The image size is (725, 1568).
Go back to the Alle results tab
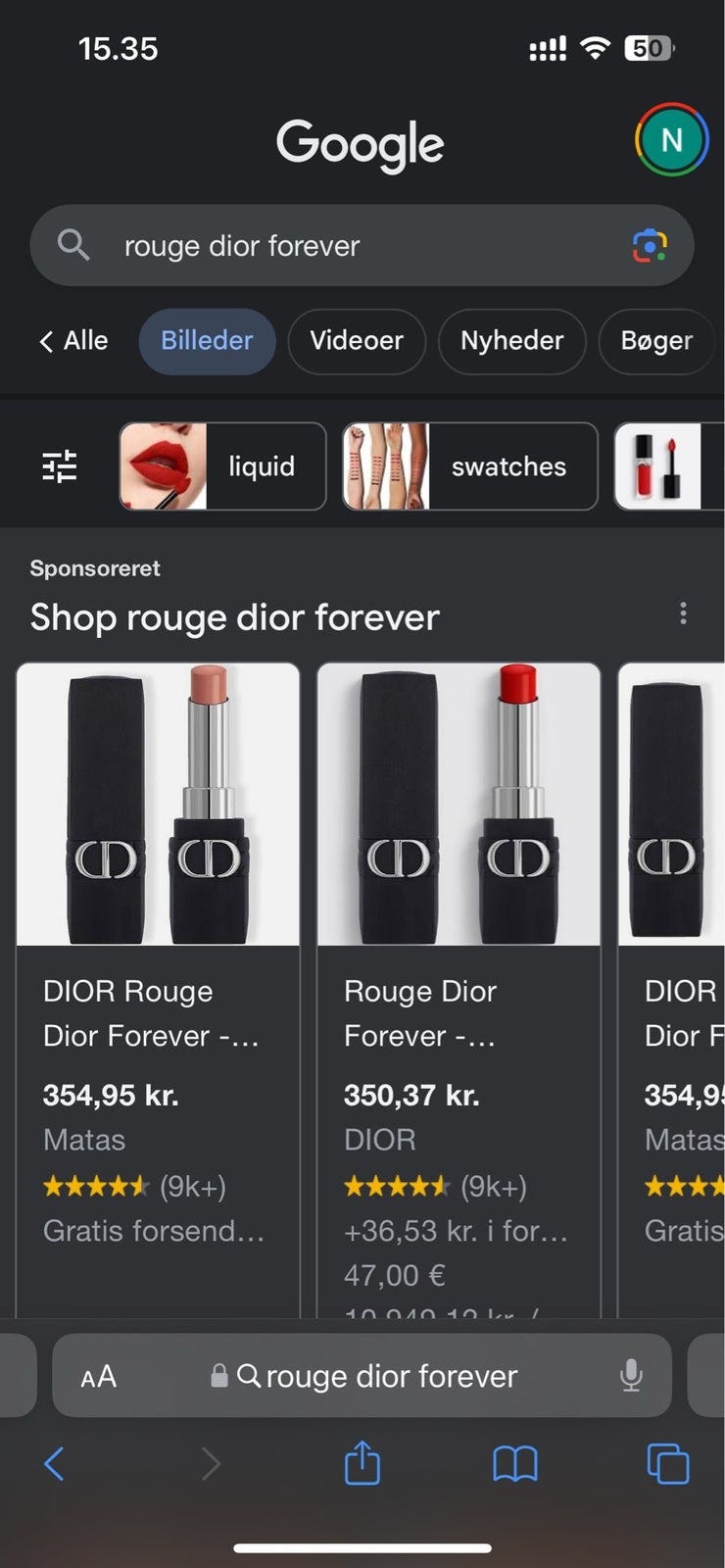tap(74, 341)
